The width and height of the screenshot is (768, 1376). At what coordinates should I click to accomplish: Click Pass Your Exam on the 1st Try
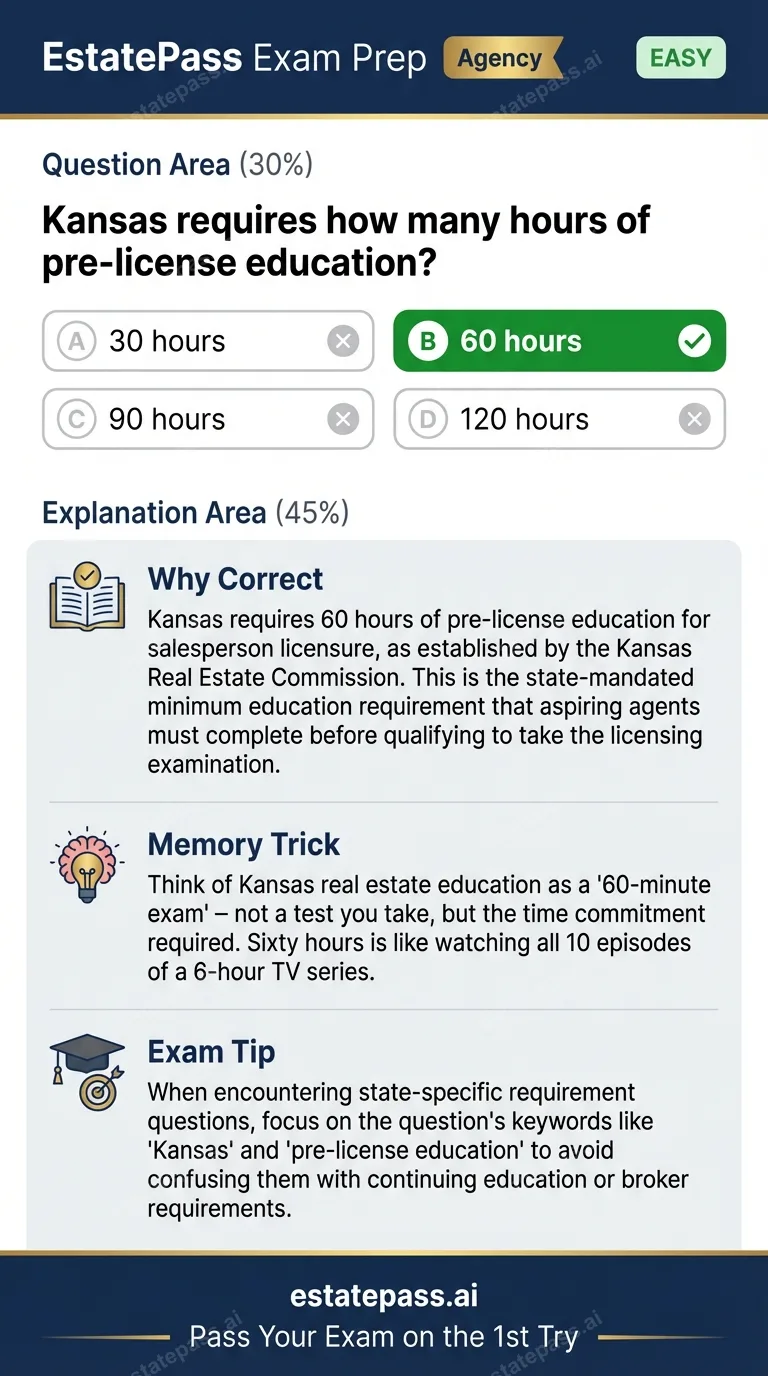[384, 1337]
